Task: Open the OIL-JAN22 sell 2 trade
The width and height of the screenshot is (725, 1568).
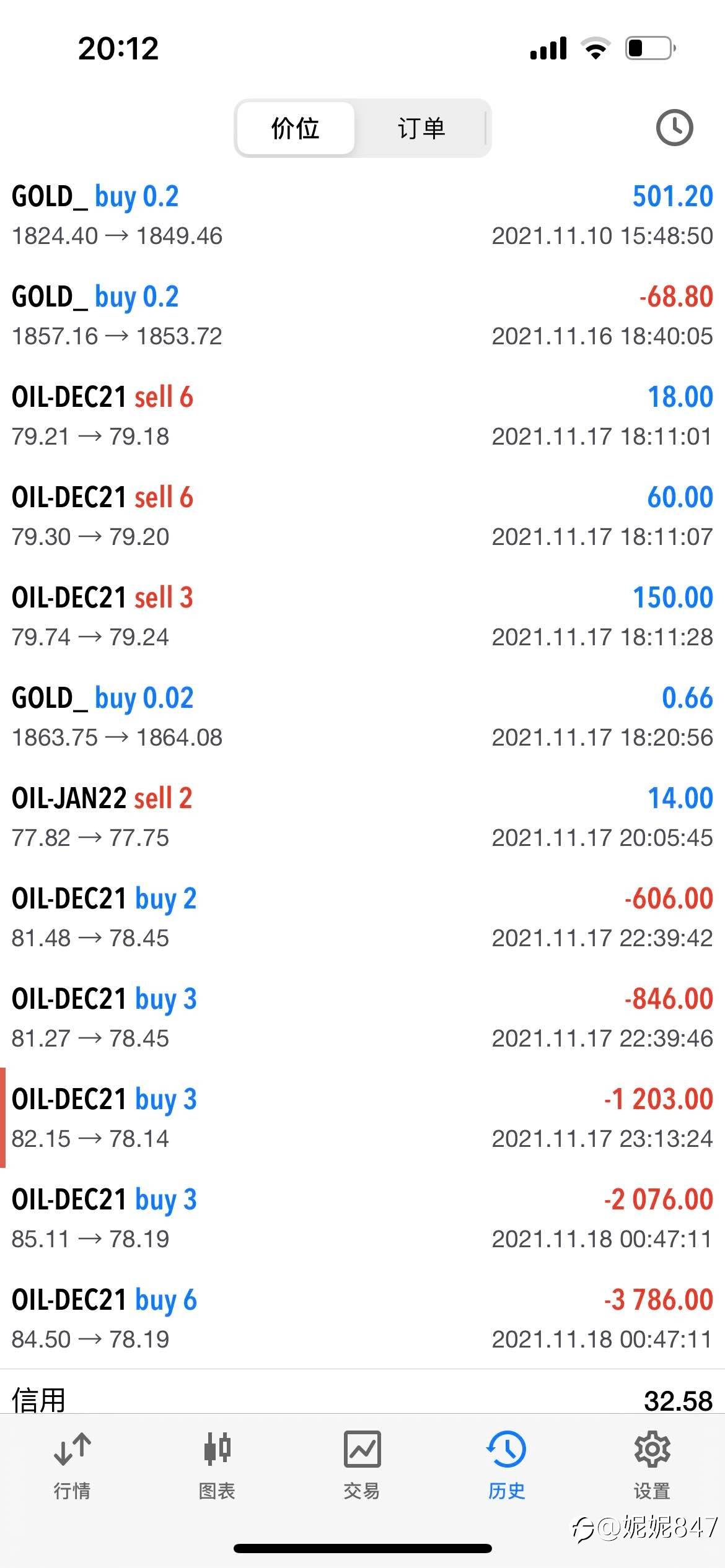Action: pos(362,818)
